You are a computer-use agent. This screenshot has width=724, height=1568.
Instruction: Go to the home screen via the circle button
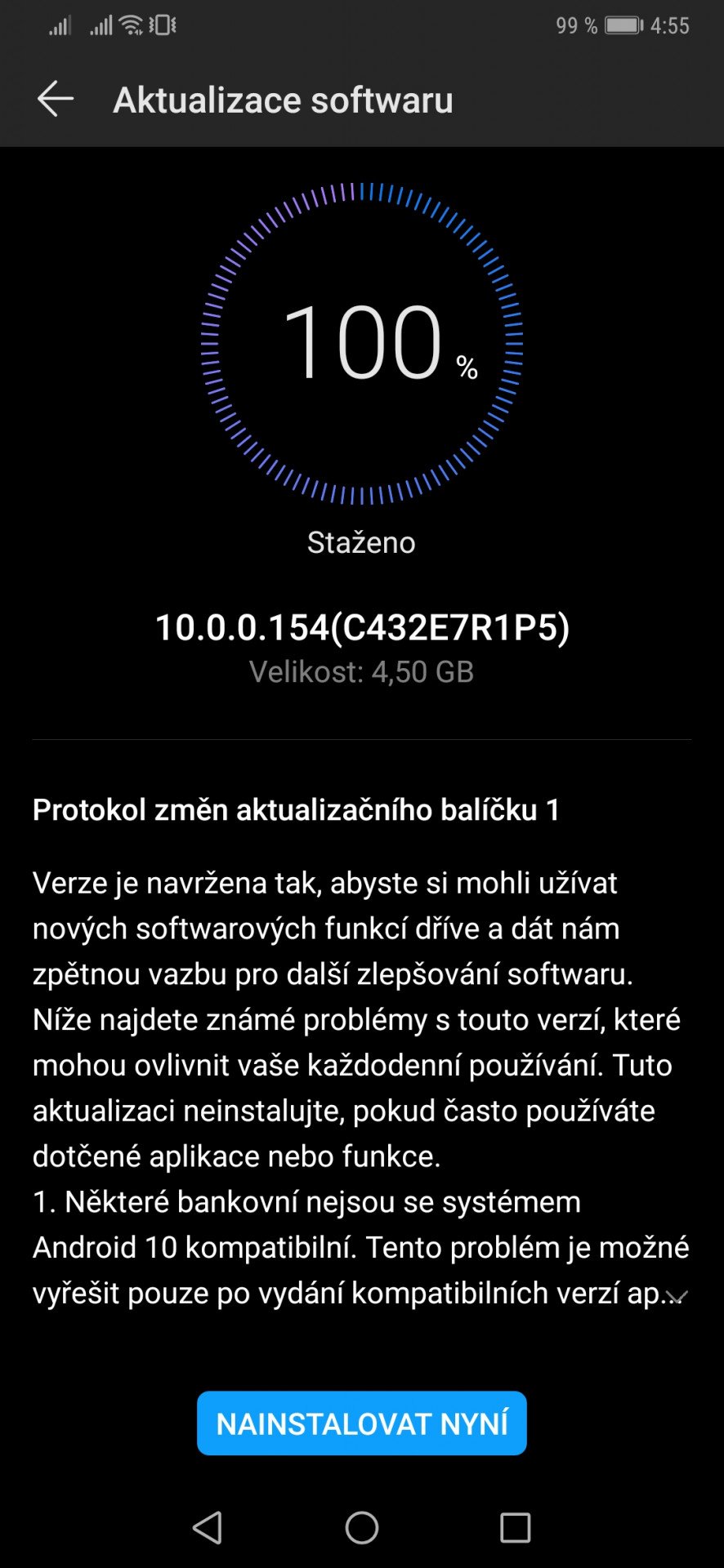coord(362,1527)
